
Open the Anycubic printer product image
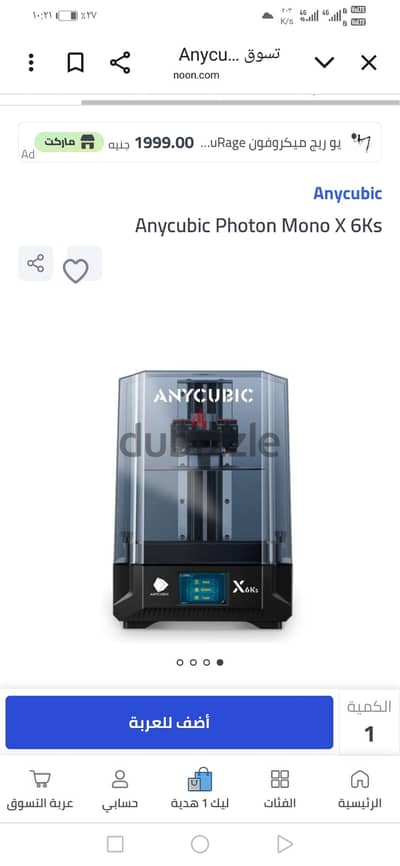[x=202, y=500]
